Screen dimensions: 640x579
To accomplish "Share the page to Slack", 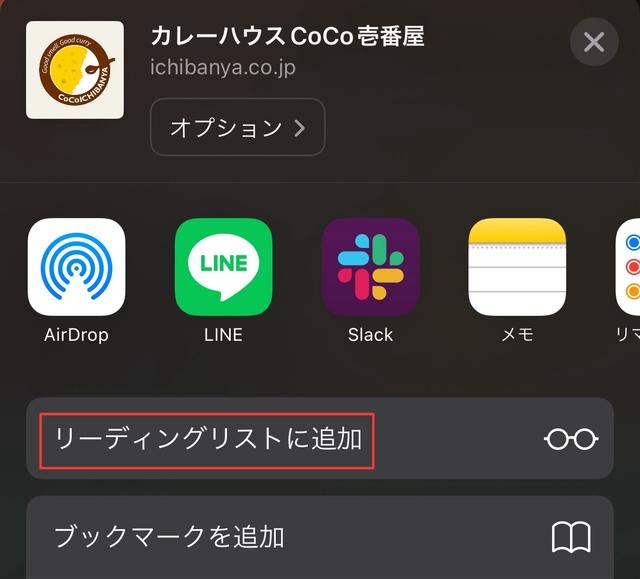I will pos(370,267).
